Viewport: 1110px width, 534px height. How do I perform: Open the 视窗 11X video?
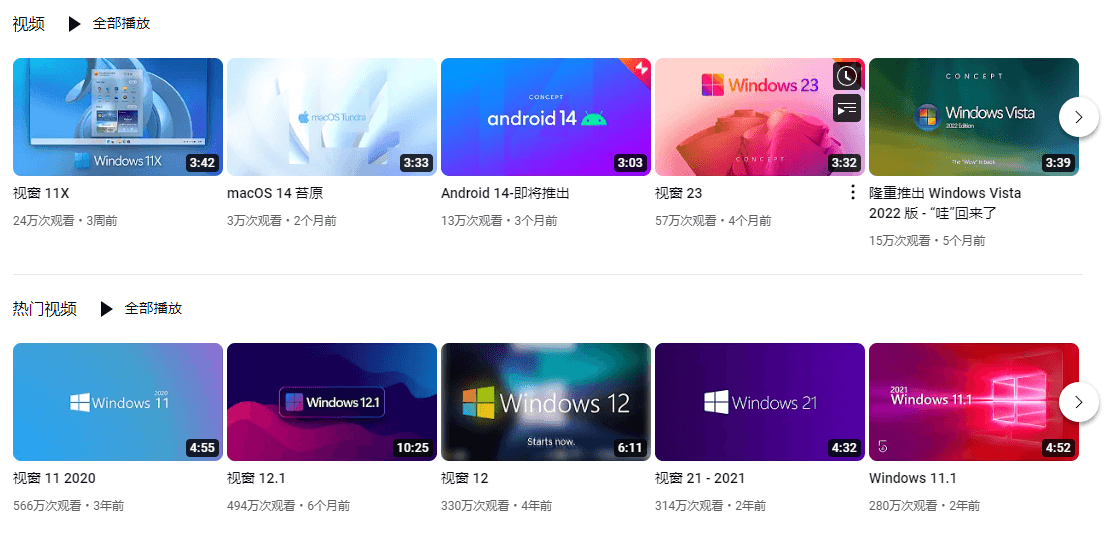[x=118, y=117]
